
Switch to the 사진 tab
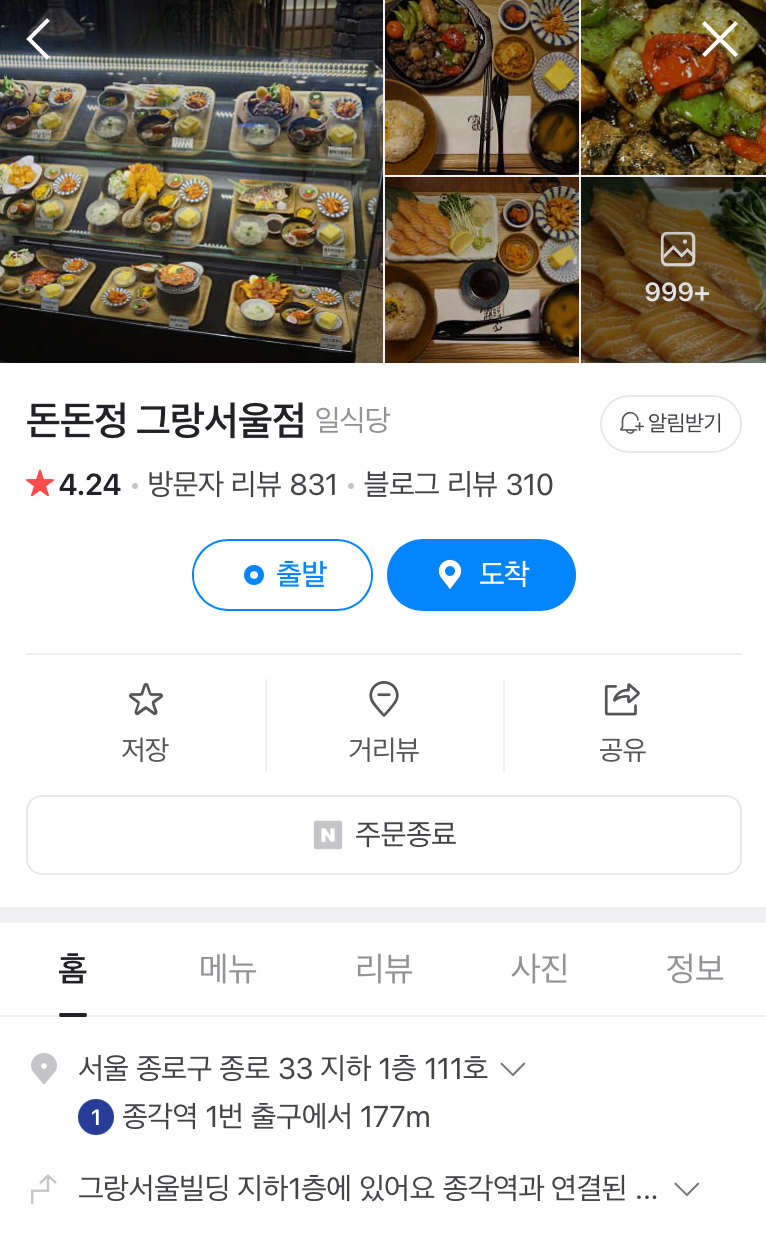pyautogui.click(x=540, y=968)
